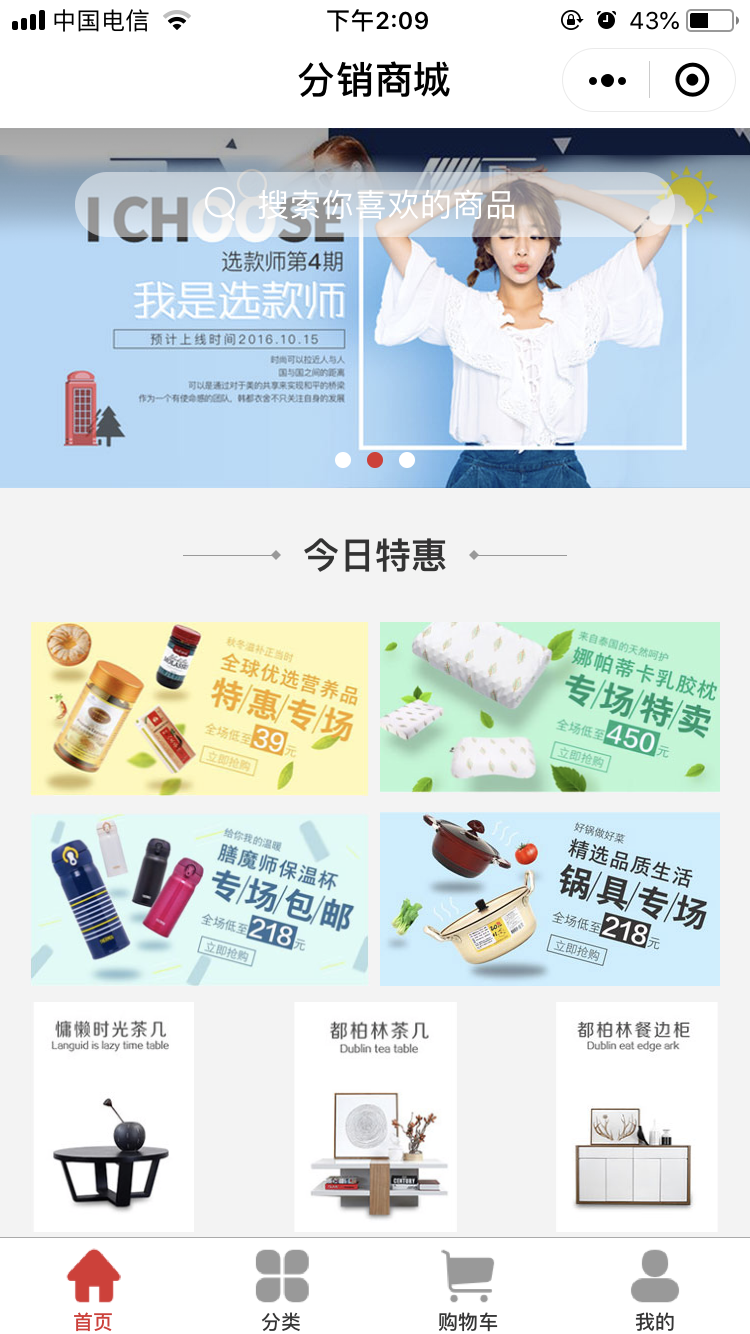Jump to the third carousel page dot
750x1334 pixels.
[x=407, y=460]
